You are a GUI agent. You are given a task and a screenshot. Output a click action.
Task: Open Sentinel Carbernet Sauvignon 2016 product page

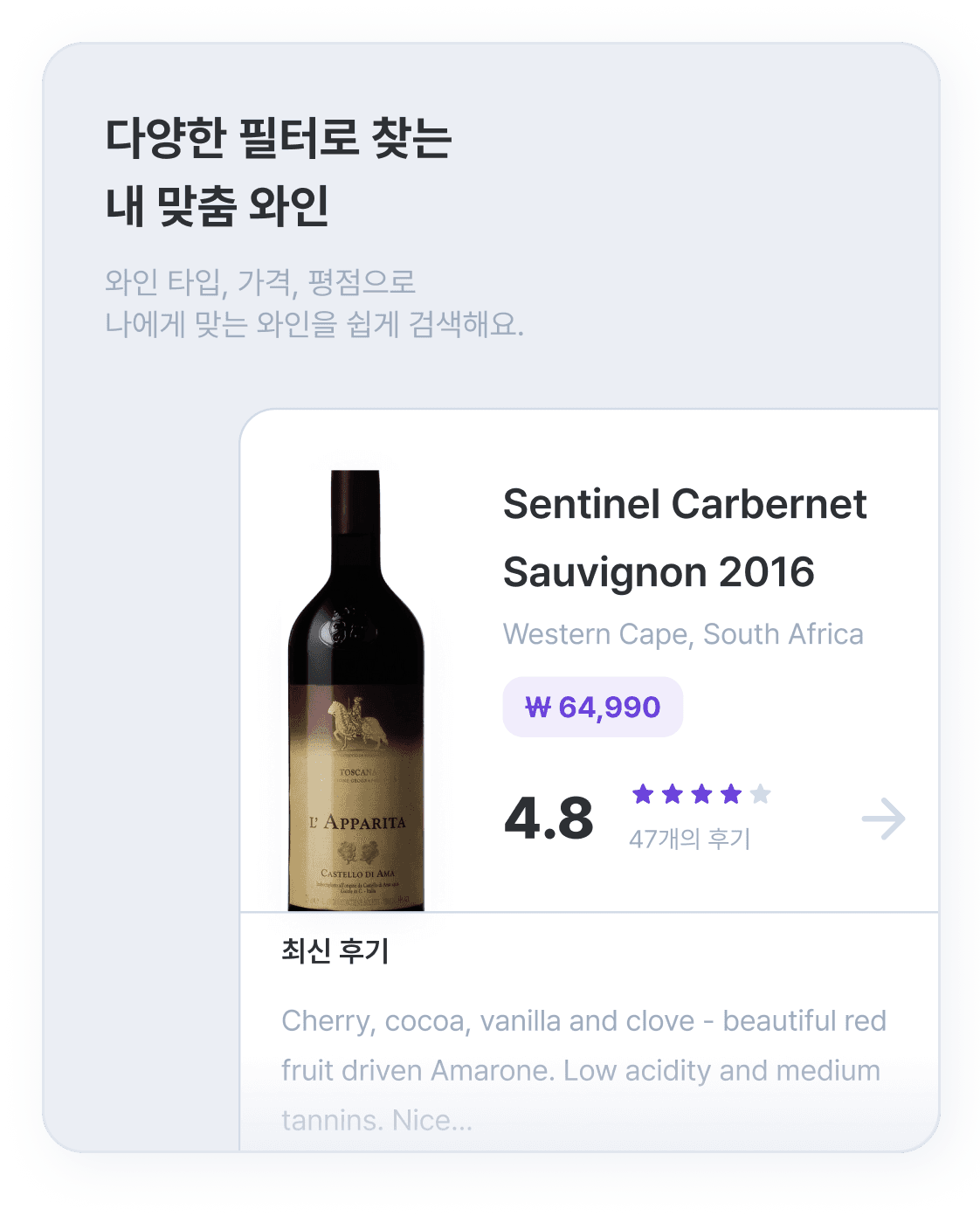685,538
